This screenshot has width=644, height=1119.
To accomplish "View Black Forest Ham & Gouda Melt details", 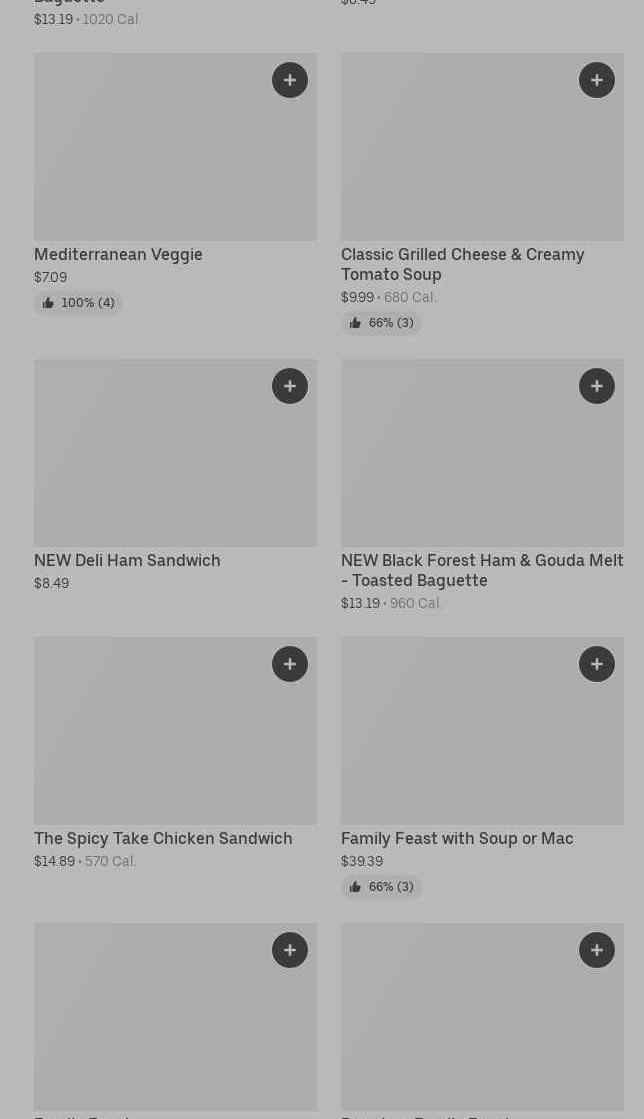I will (482, 570).
